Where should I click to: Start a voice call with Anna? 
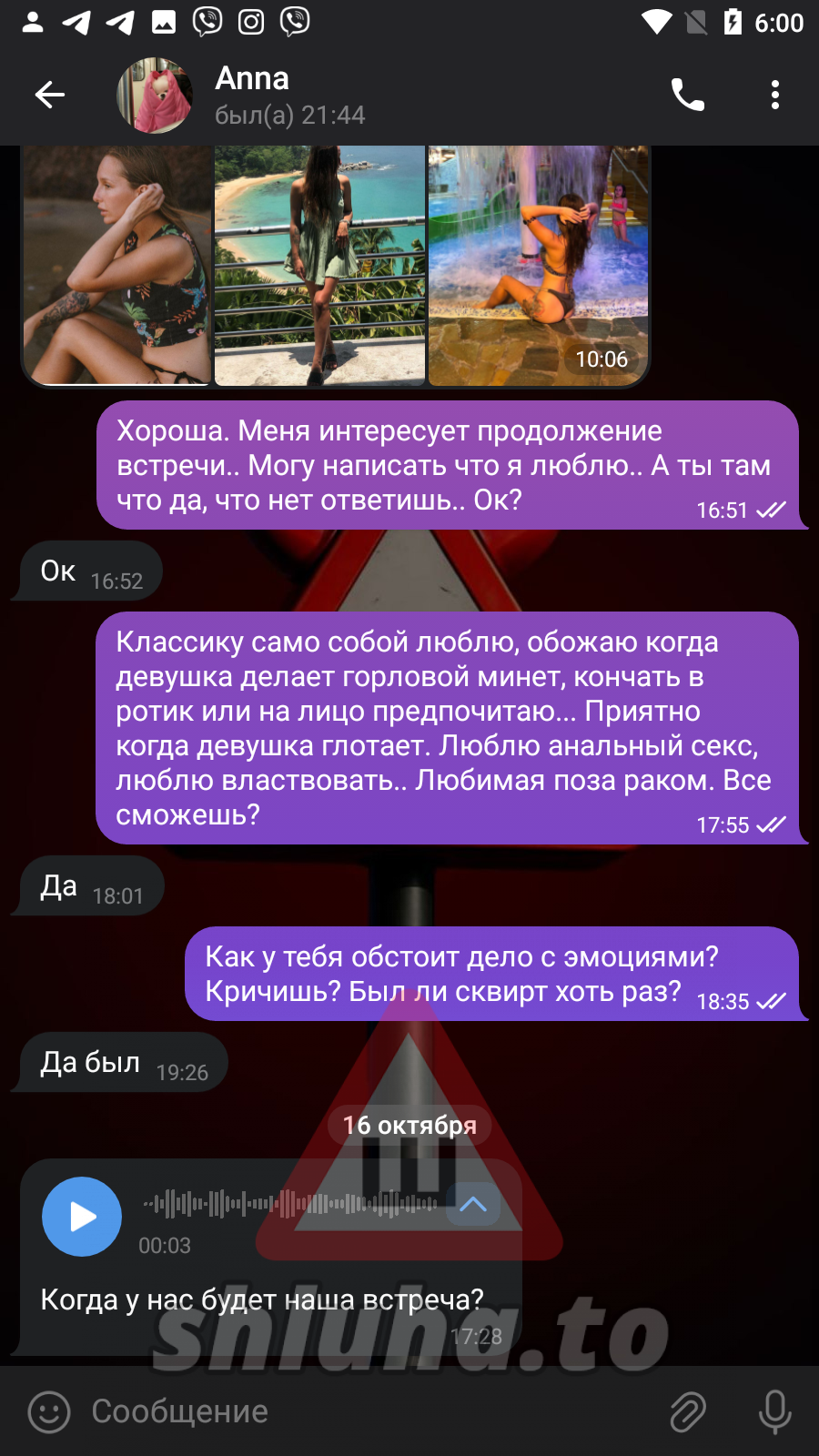[x=687, y=95]
